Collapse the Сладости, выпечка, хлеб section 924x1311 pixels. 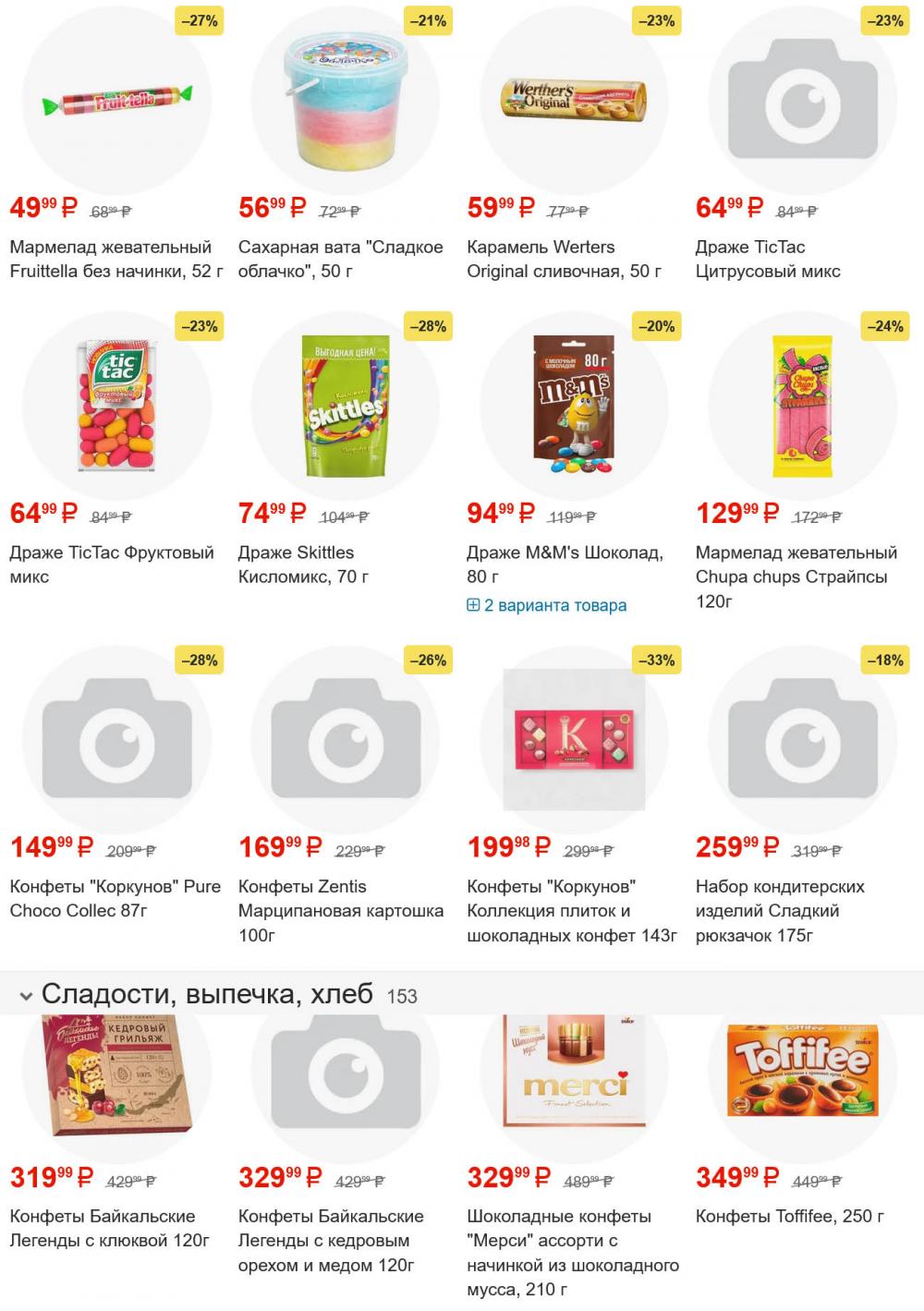pos(26,996)
